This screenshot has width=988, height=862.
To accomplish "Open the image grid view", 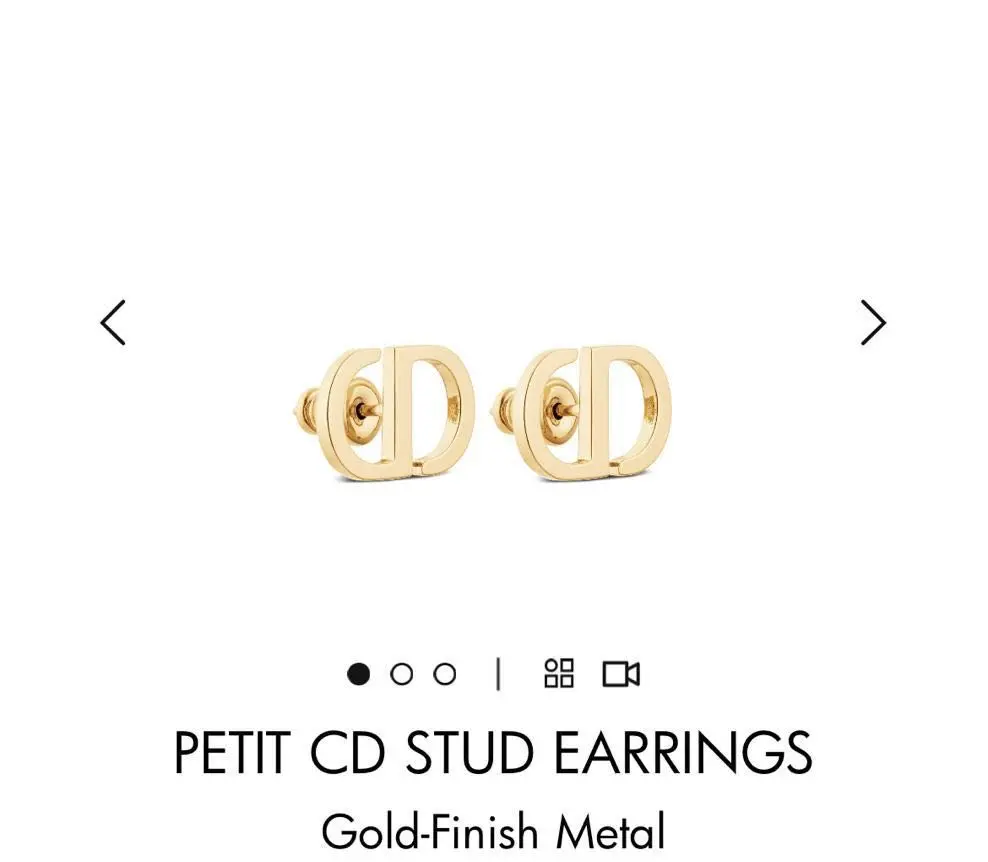I will tap(558, 673).
